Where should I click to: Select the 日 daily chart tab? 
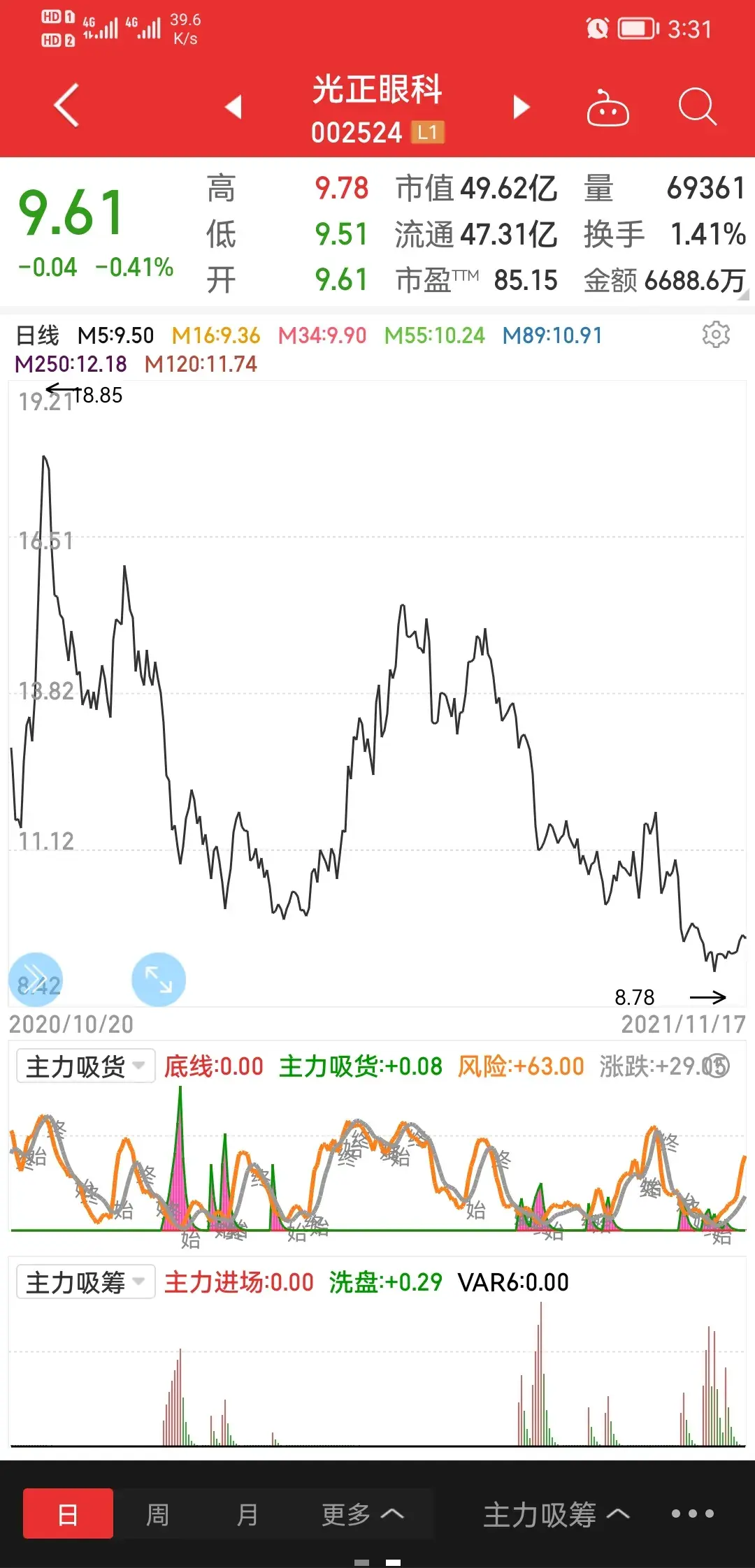pos(68,1513)
